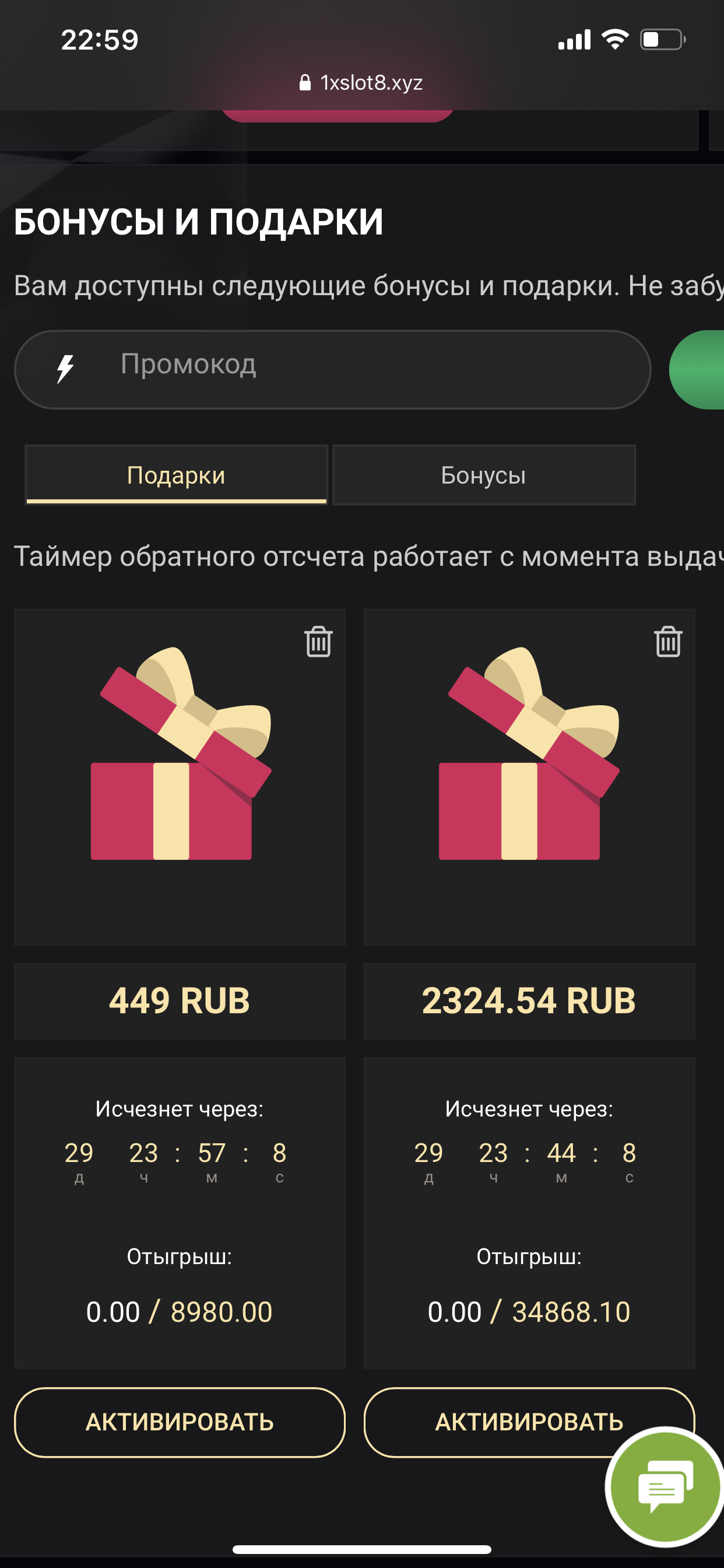Activate the 449 RUB gift
Screen dimensions: 724x1568
180,1422
